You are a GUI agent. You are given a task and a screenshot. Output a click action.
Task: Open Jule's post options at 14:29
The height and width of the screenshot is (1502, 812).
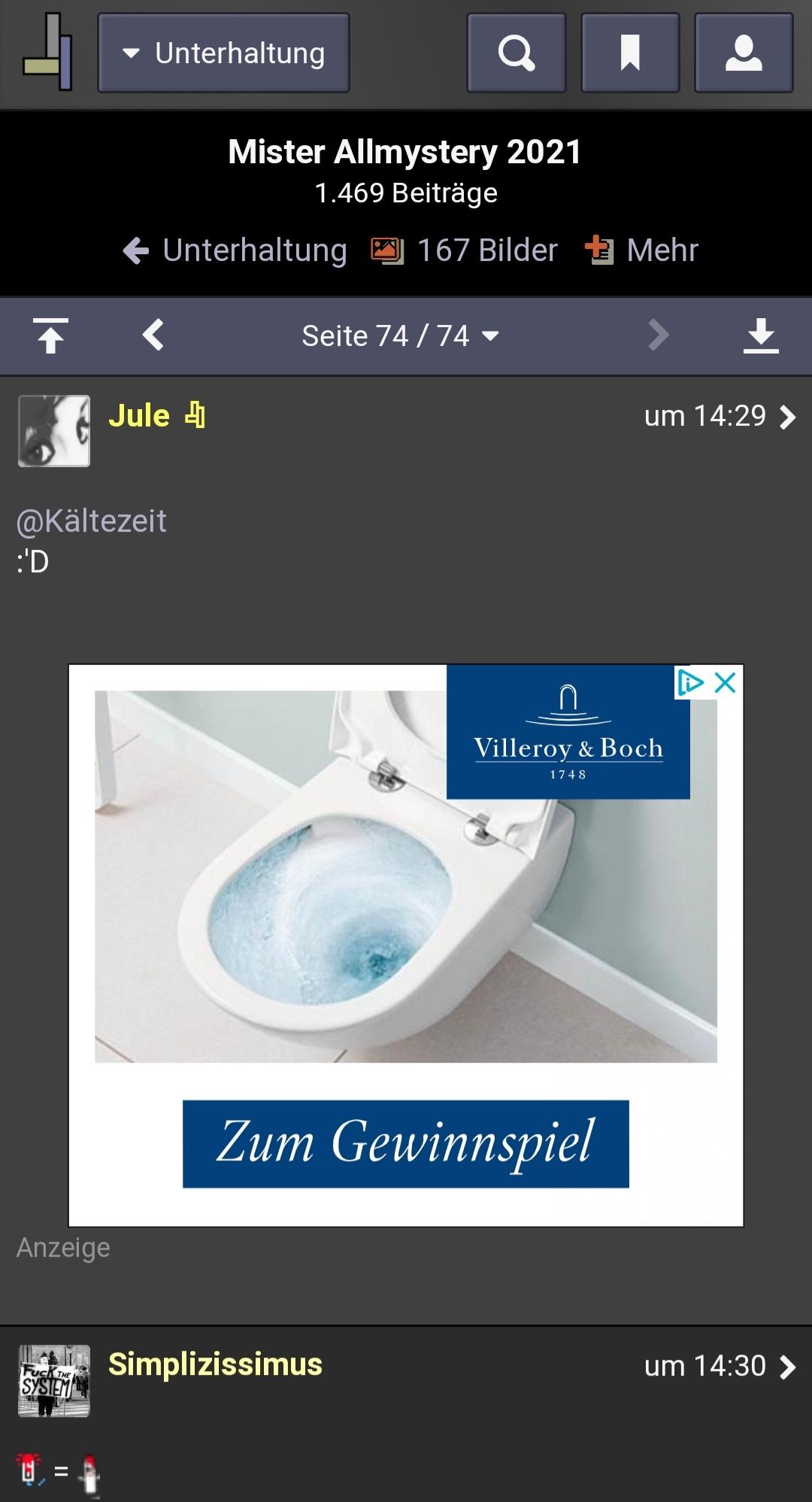click(720, 416)
